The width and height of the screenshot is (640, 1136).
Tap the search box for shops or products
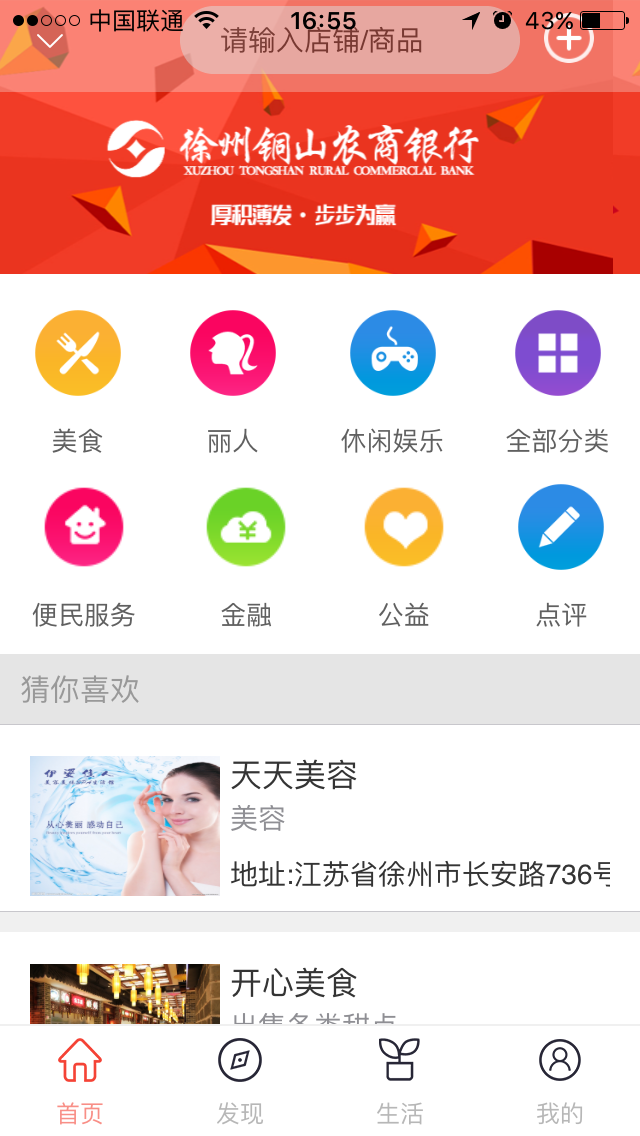pyautogui.click(x=349, y=41)
